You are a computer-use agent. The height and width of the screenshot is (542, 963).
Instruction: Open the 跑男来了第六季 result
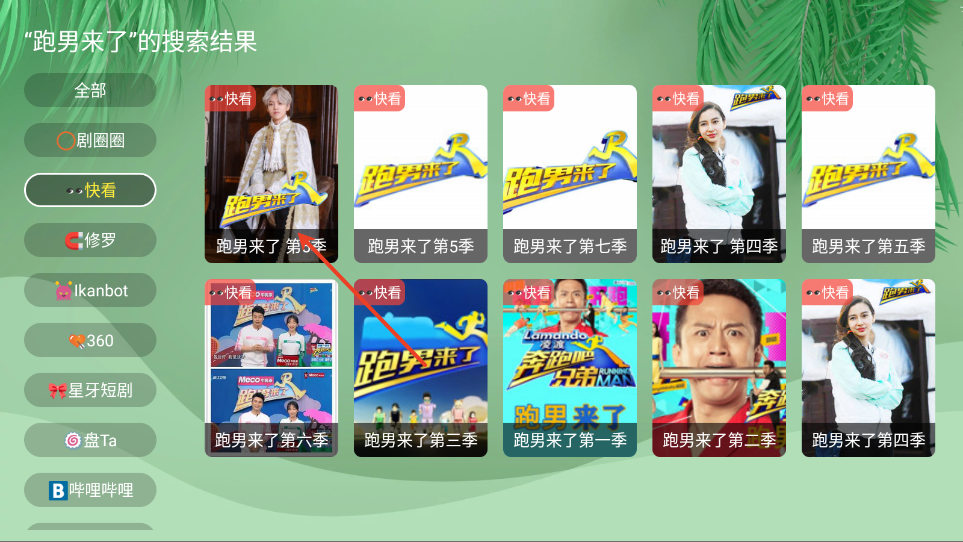(x=271, y=367)
